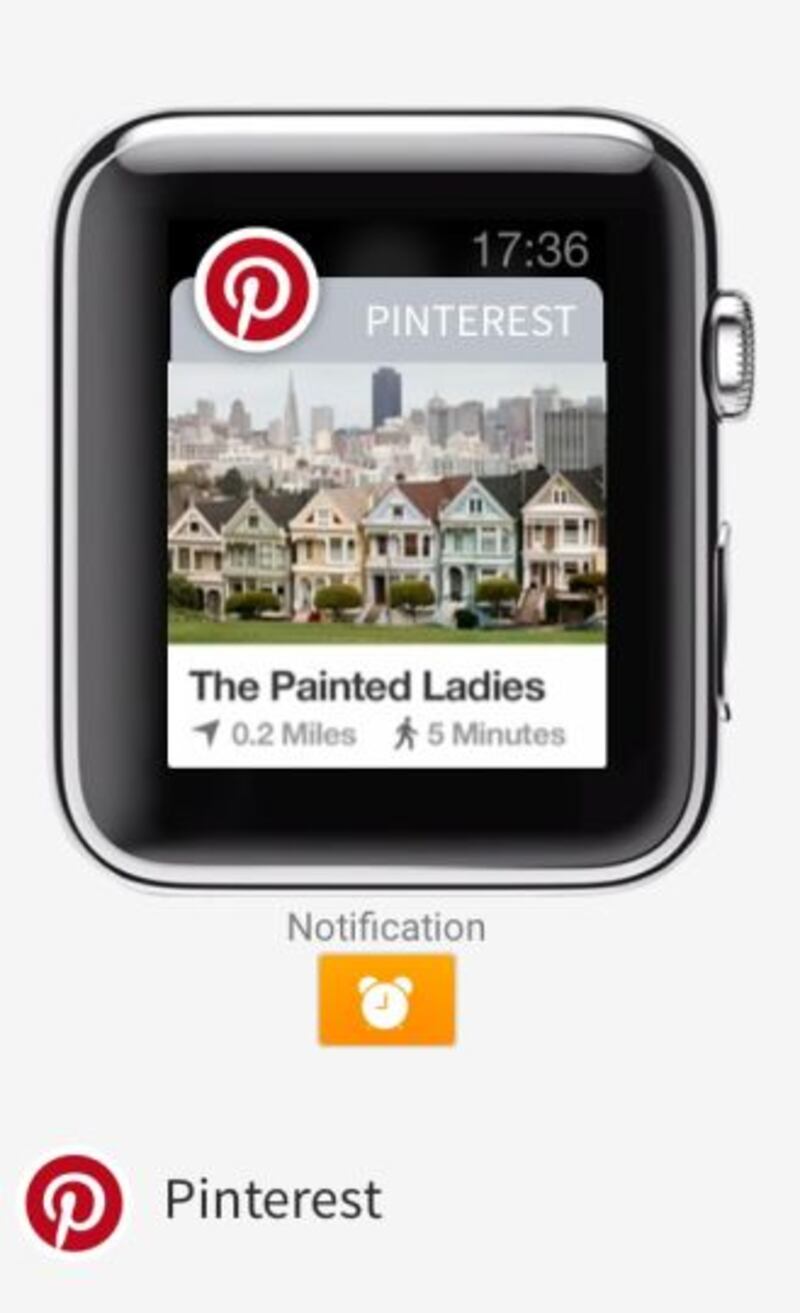
Task: Tap the orange Notification alarm button
Action: click(387, 999)
